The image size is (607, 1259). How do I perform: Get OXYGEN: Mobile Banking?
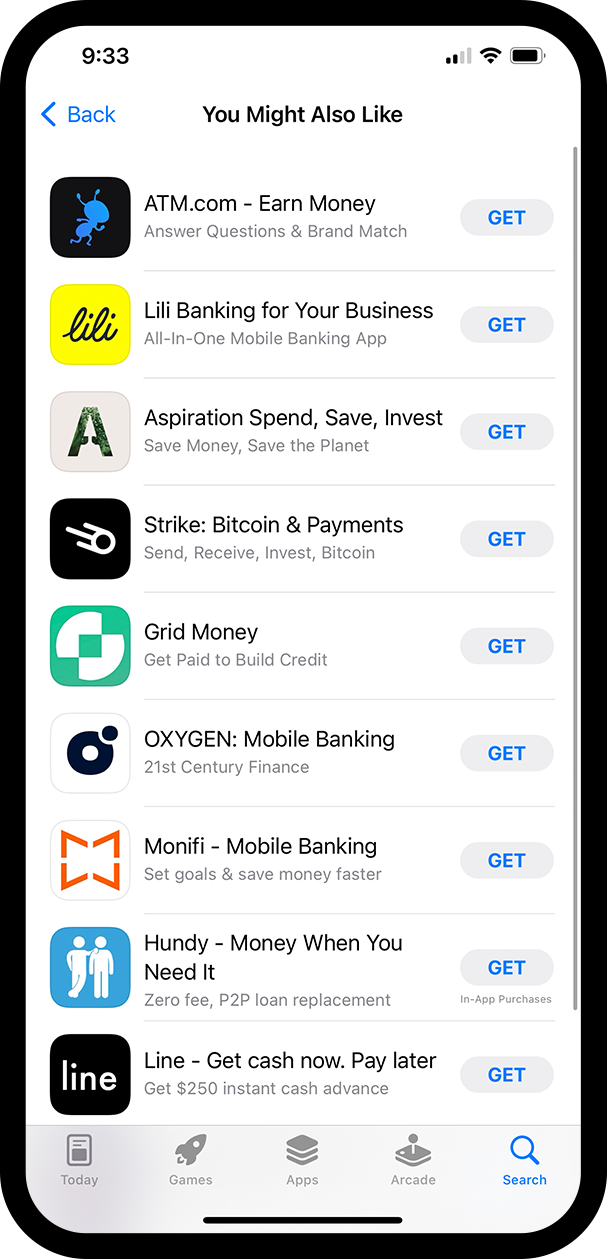[x=506, y=753]
